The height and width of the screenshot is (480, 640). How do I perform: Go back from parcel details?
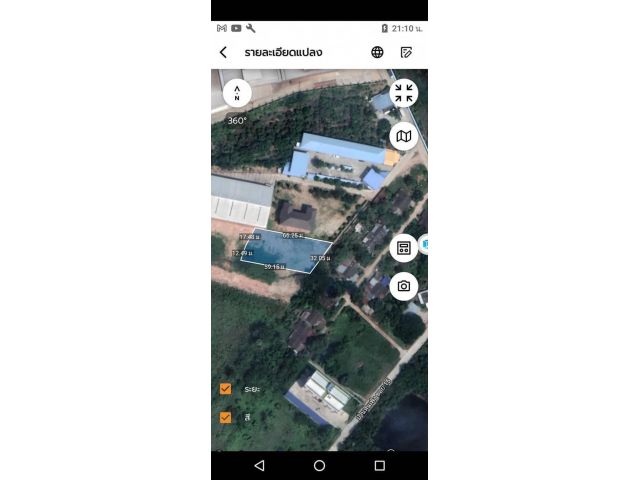[223, 52]
